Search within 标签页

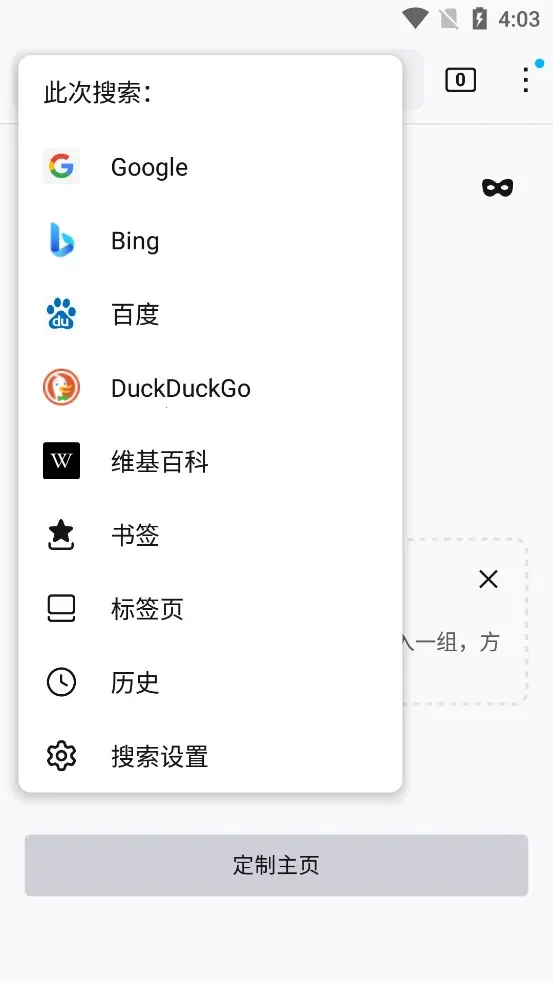[x=210, y=609]
